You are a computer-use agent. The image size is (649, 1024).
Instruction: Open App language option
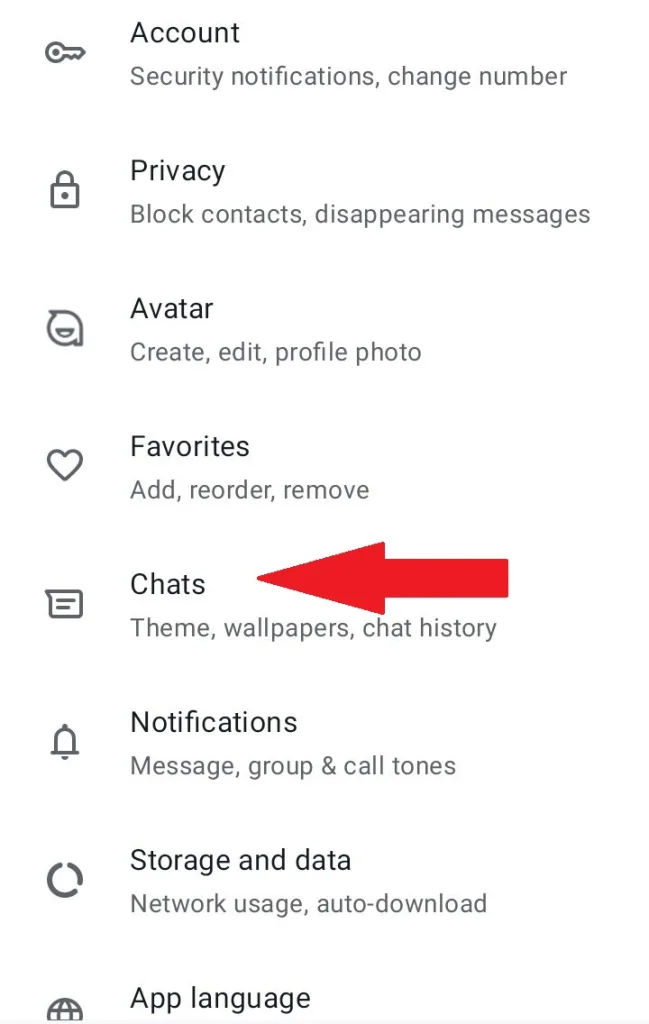[x=220, y=998]
